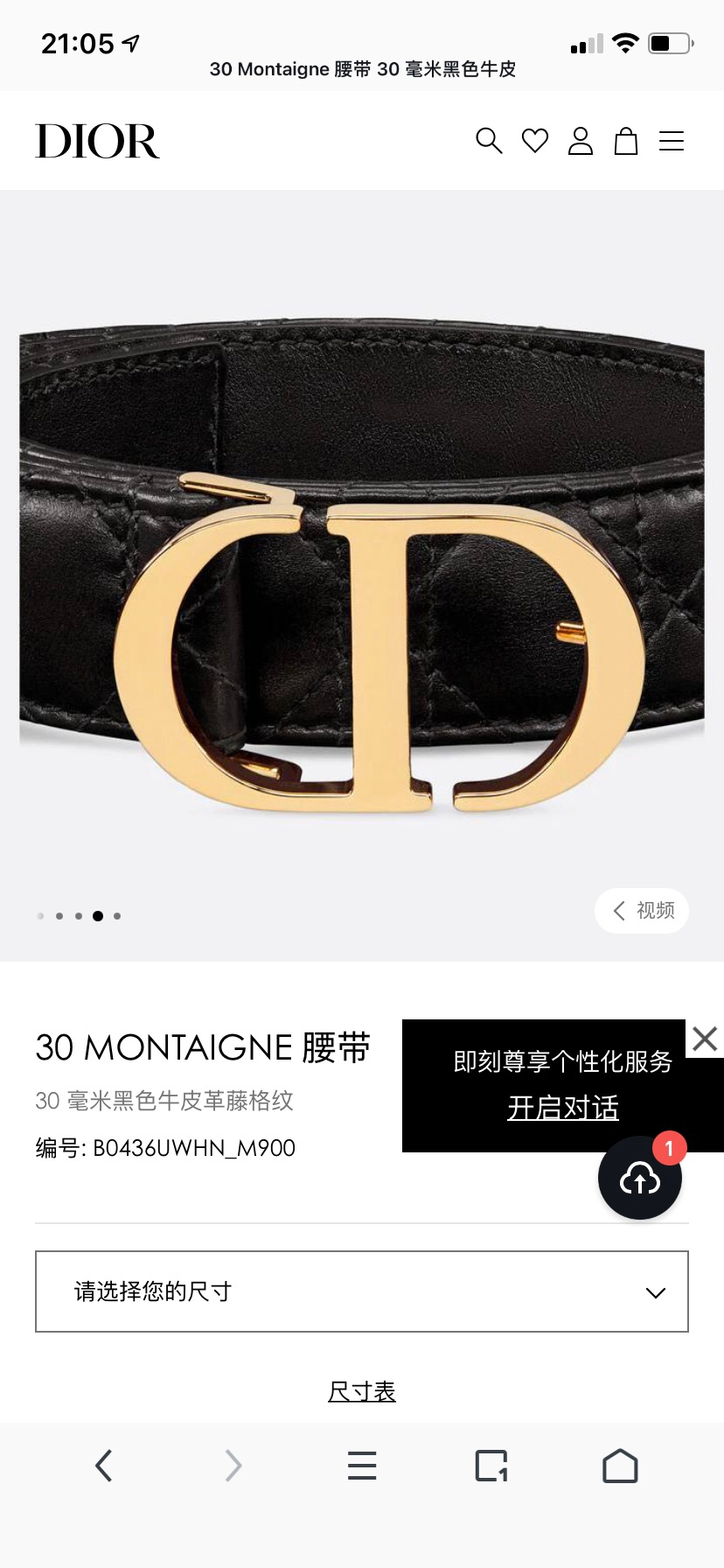Tap the floating cloud upload button

[x=640, y=1178]
